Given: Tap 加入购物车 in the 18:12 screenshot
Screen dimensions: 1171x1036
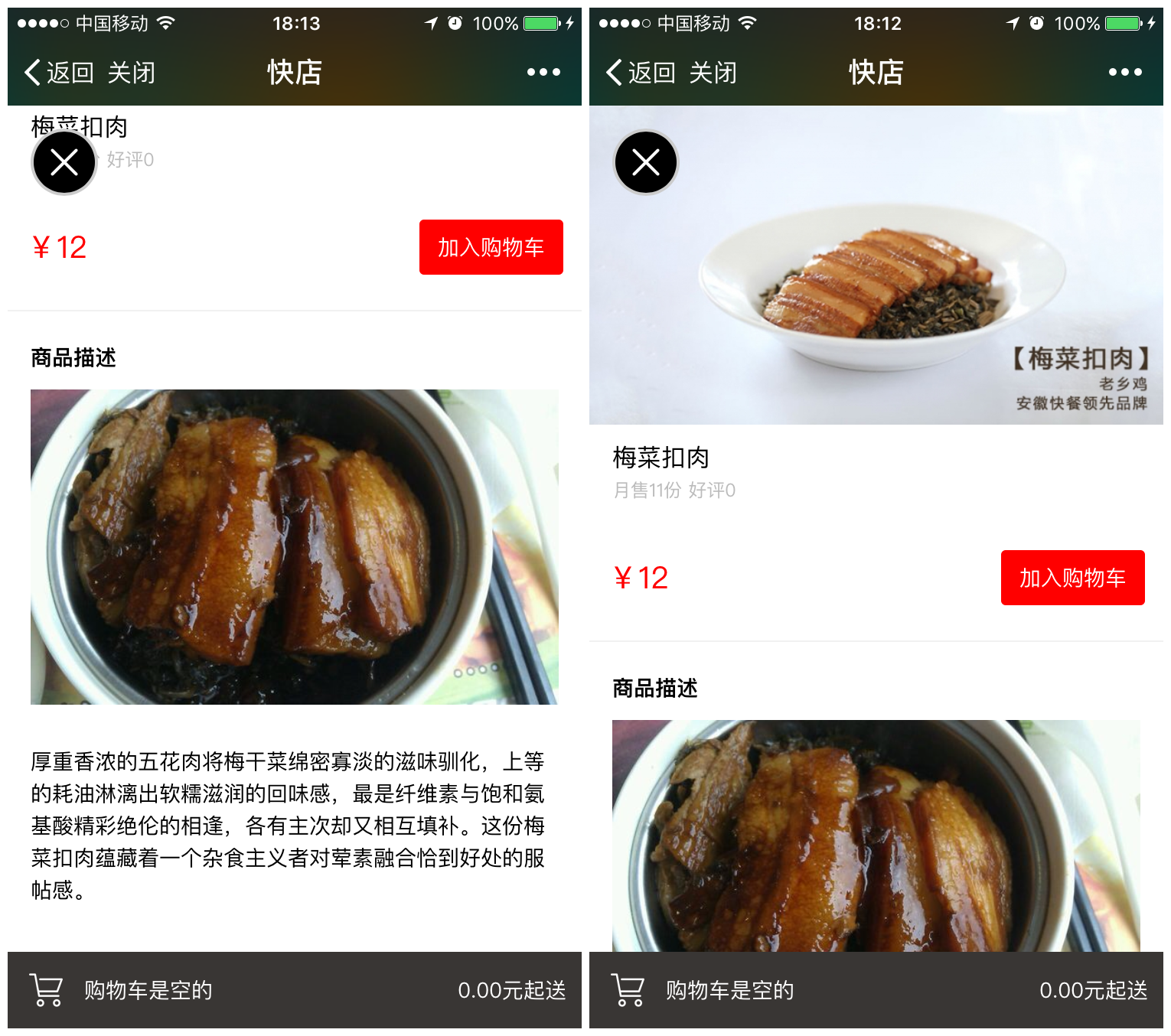Looking at the screenshot, I should 1072,578.
